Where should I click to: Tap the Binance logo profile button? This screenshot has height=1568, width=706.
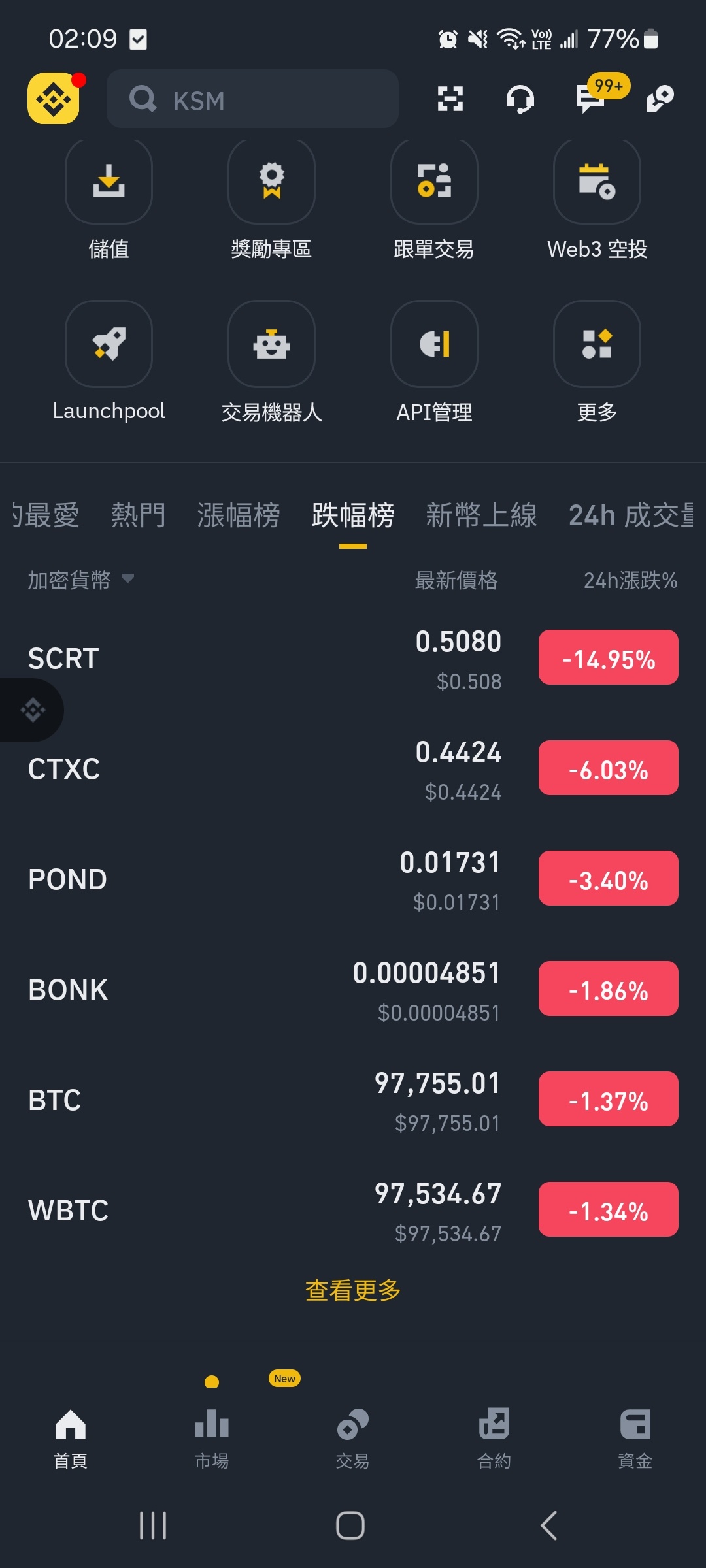[x=54, y=99]
